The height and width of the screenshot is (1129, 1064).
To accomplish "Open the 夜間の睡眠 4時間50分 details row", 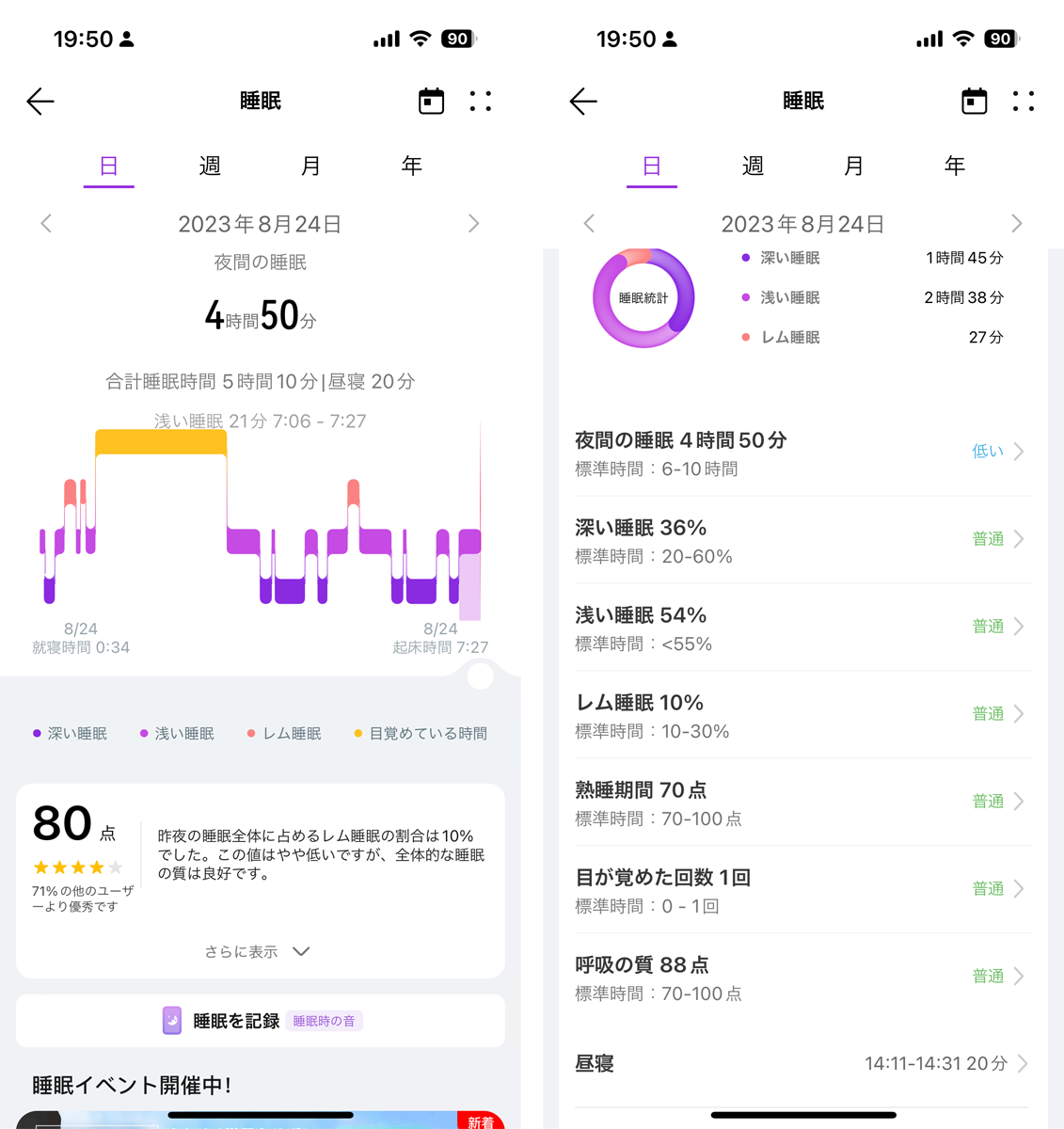I will [x=802, y=453].
